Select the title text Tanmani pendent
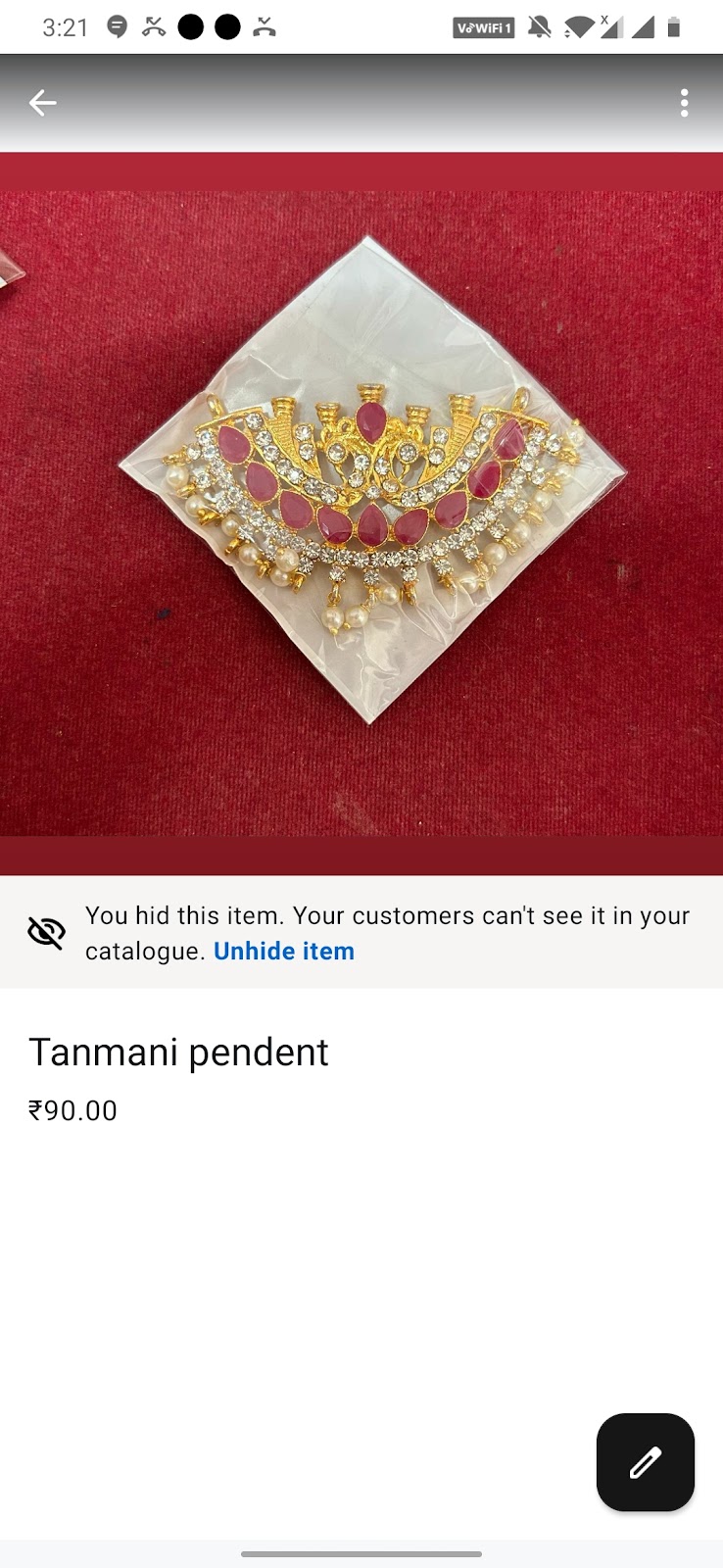This screenshot has height=1568, width=723. point(179,1052)
